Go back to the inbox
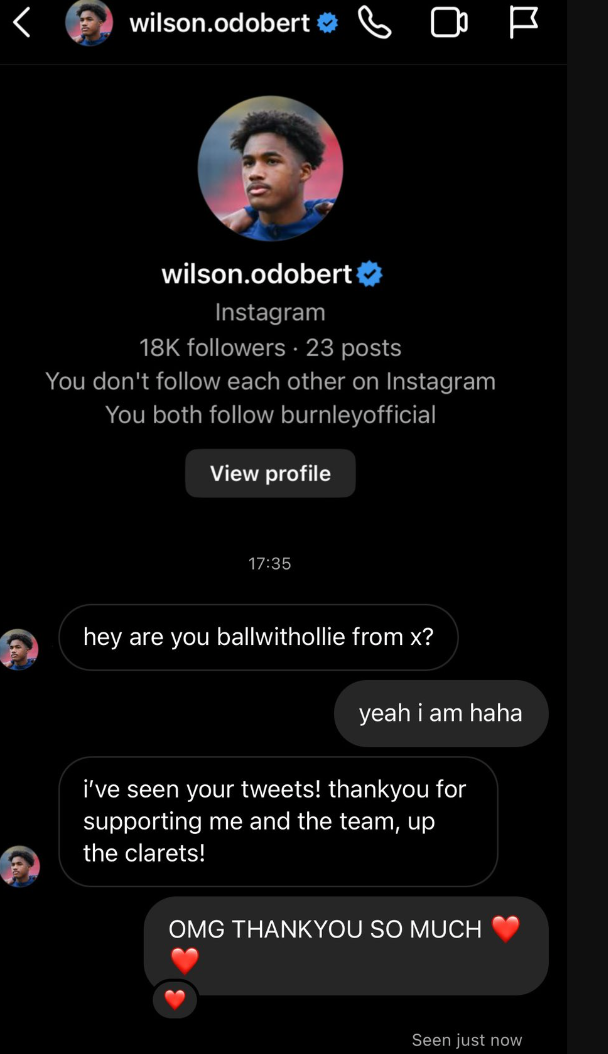The height and width of the screenshot is (1054, 608). click(x=22, y=22)
